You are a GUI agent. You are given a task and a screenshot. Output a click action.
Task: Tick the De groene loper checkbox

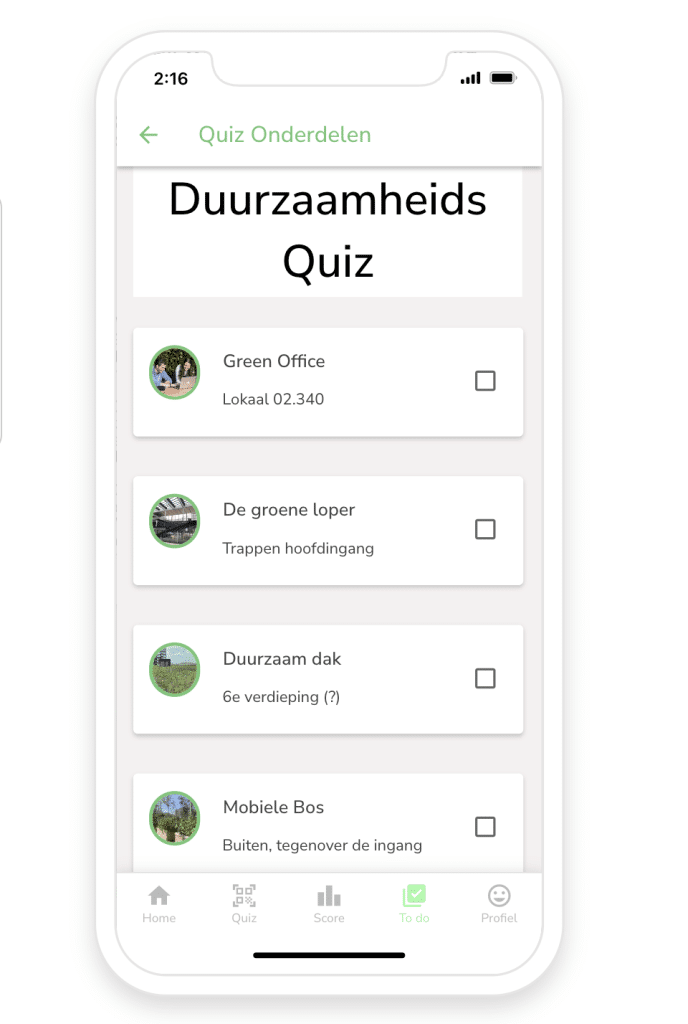485,529
